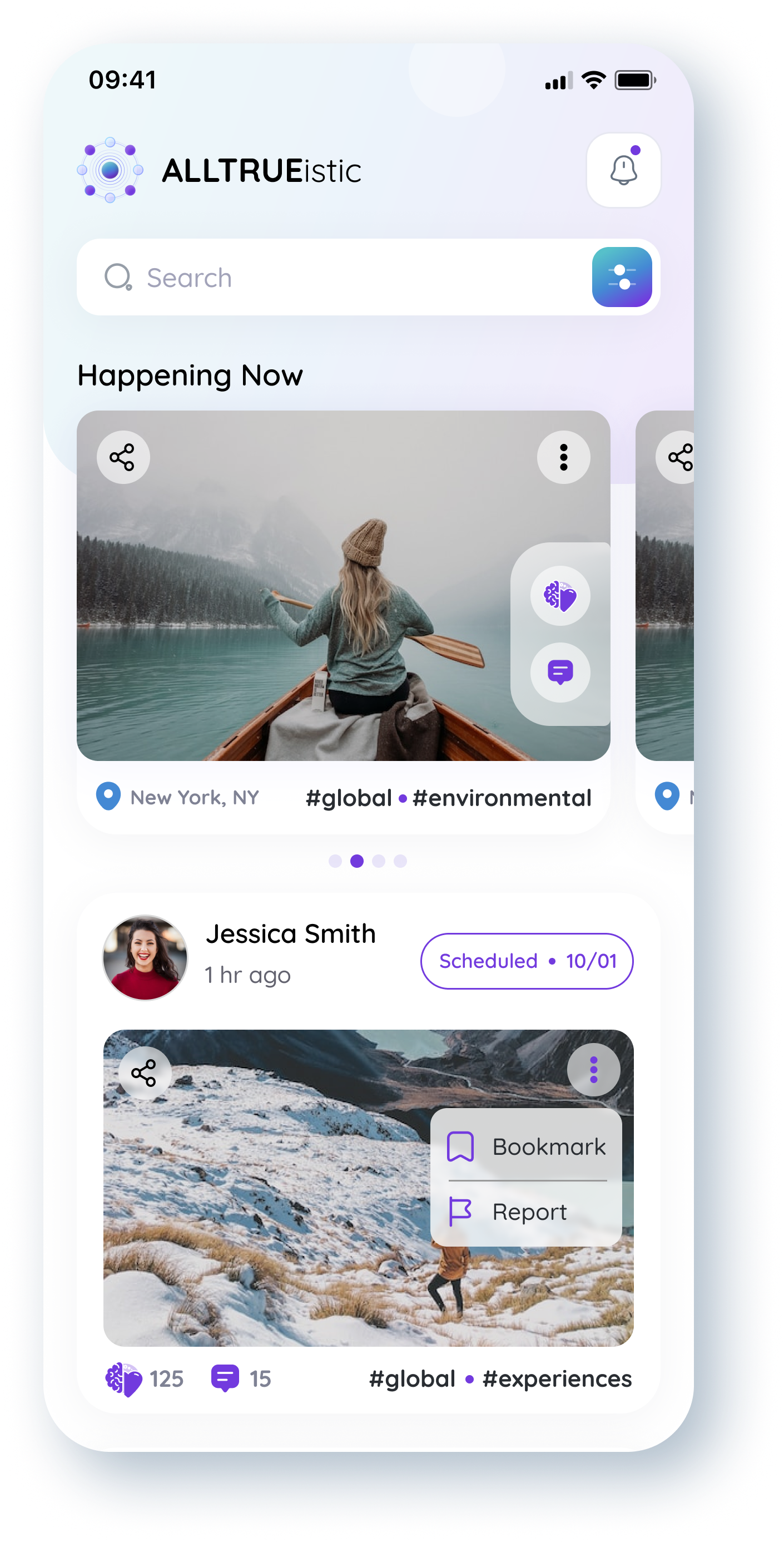Open the #environmental hashtag
The height and width of the screenshot is (1542, 784).
[x=502, y=798]
